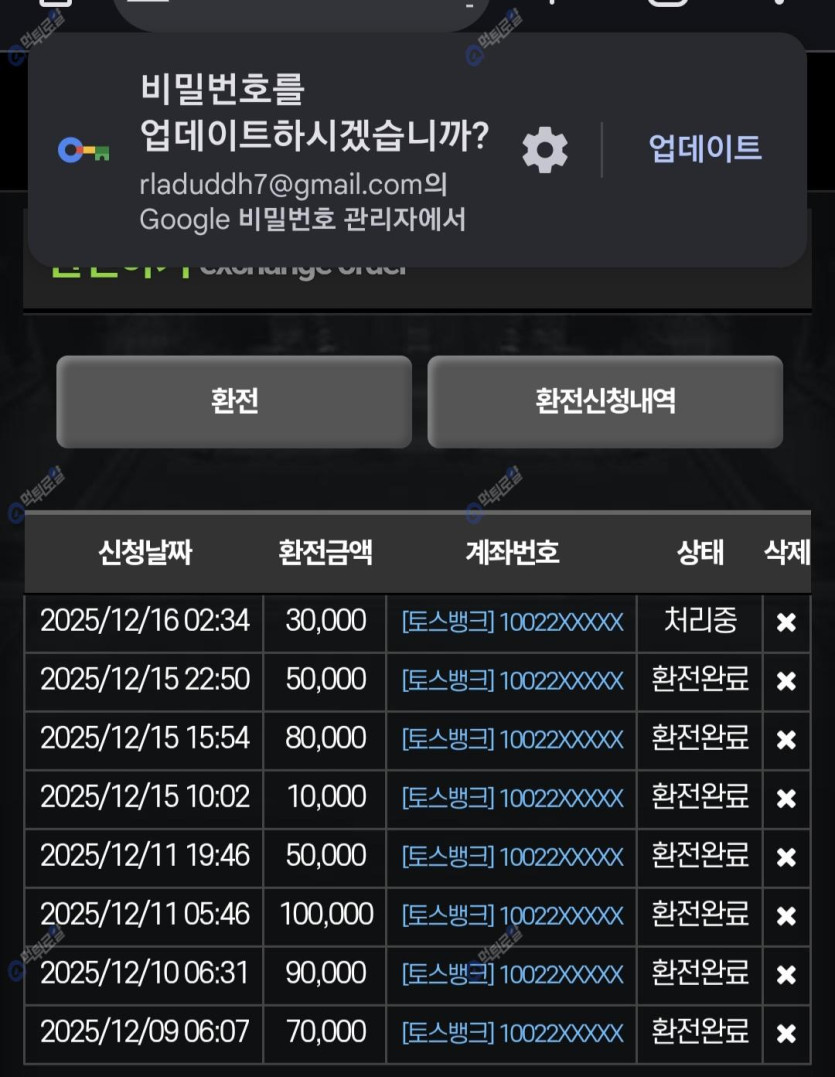Open the 환전 exchange form
The image size is (835, 1077).
(234, 401)
